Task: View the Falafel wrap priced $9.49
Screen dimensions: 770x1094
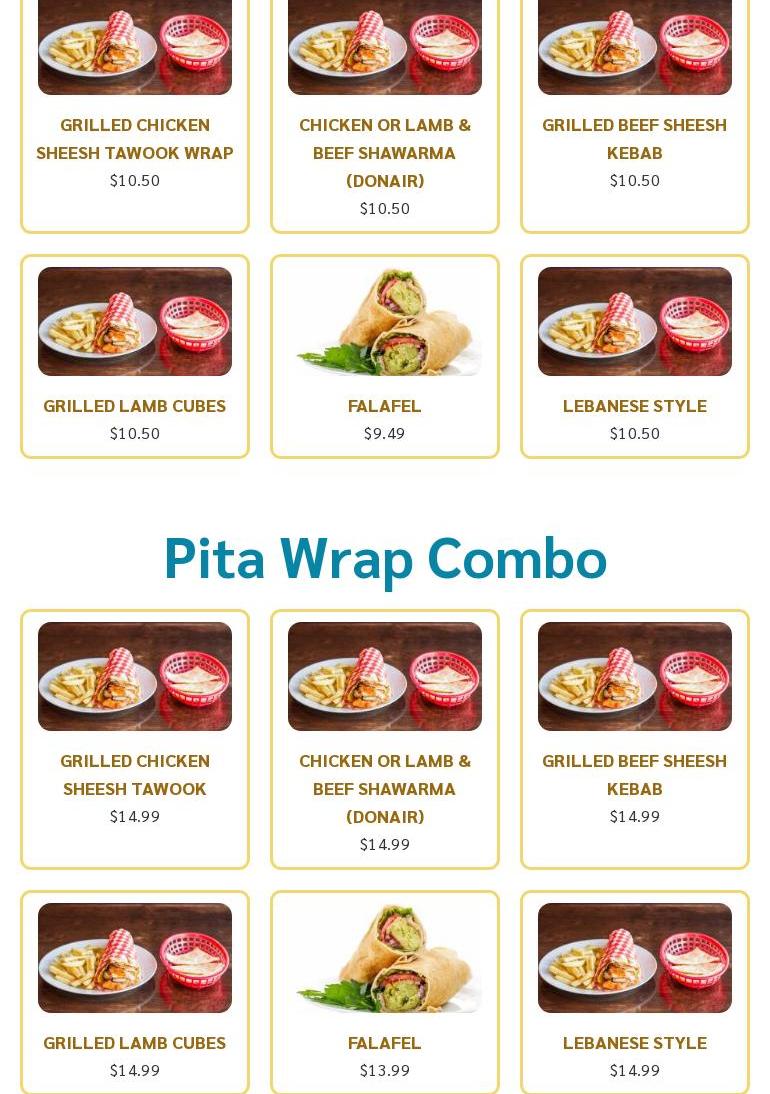Action: (385, 405)
